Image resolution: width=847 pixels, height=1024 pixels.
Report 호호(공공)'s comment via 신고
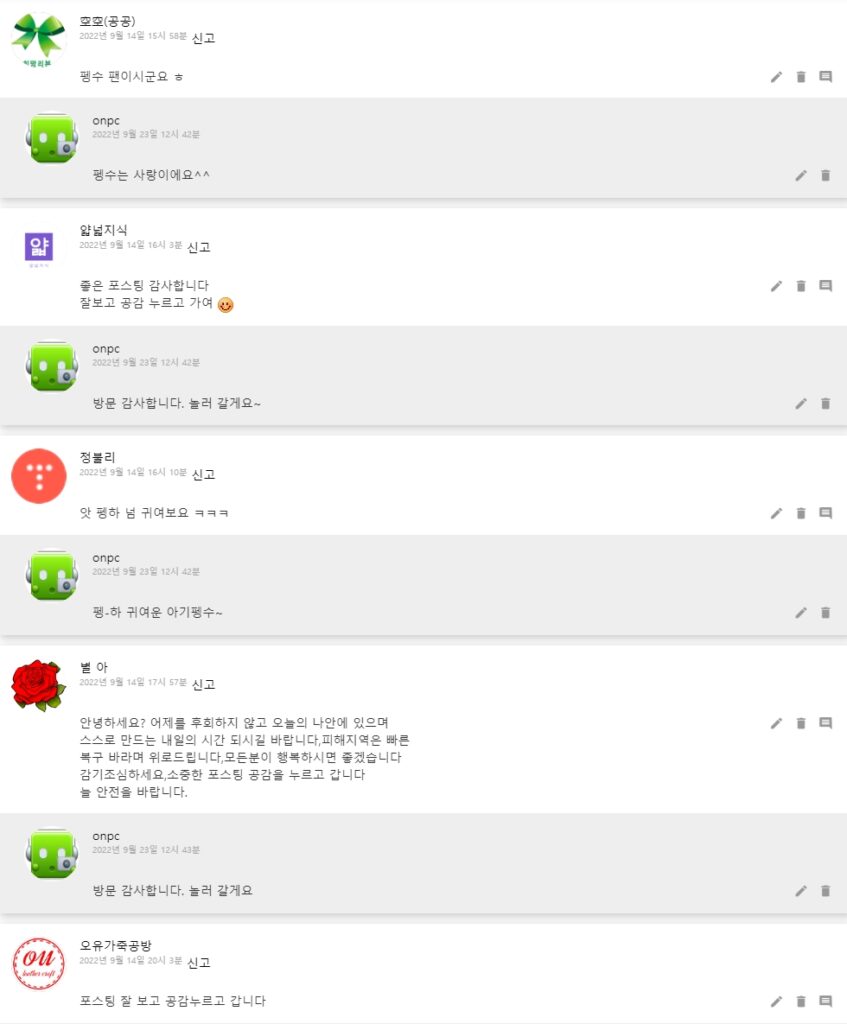[x=203, y=37]
